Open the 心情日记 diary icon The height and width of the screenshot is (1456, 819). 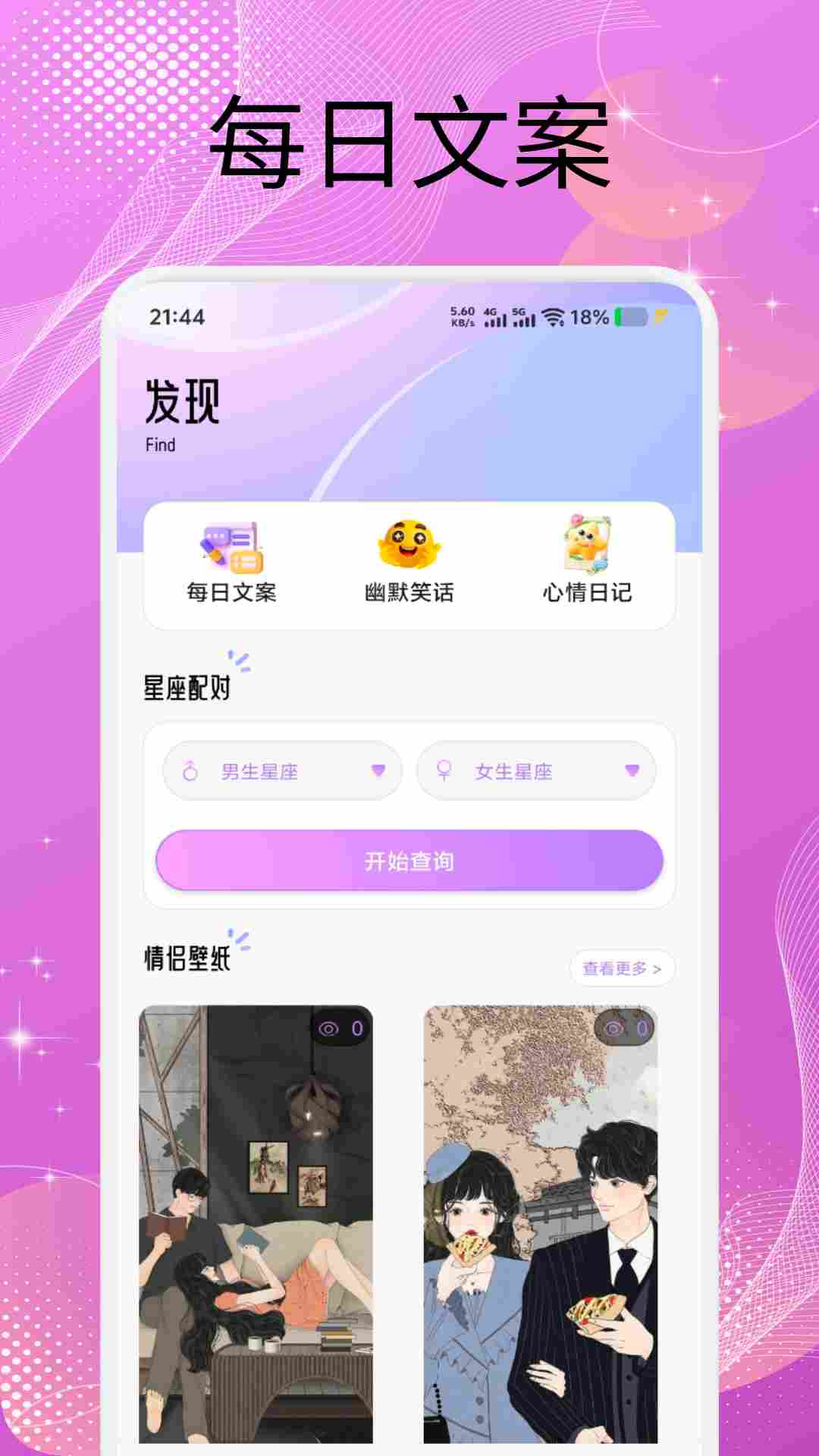(588, 542)
